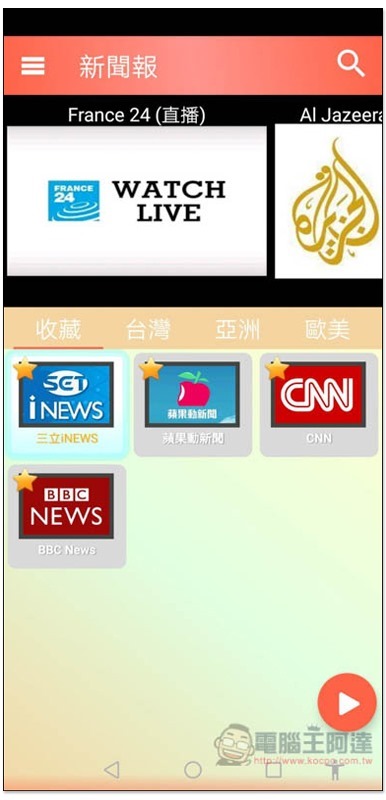Open the 蘋果動新聞 channel
The height and width of the screenshot is (800, 386).
[x=193, y=405]
